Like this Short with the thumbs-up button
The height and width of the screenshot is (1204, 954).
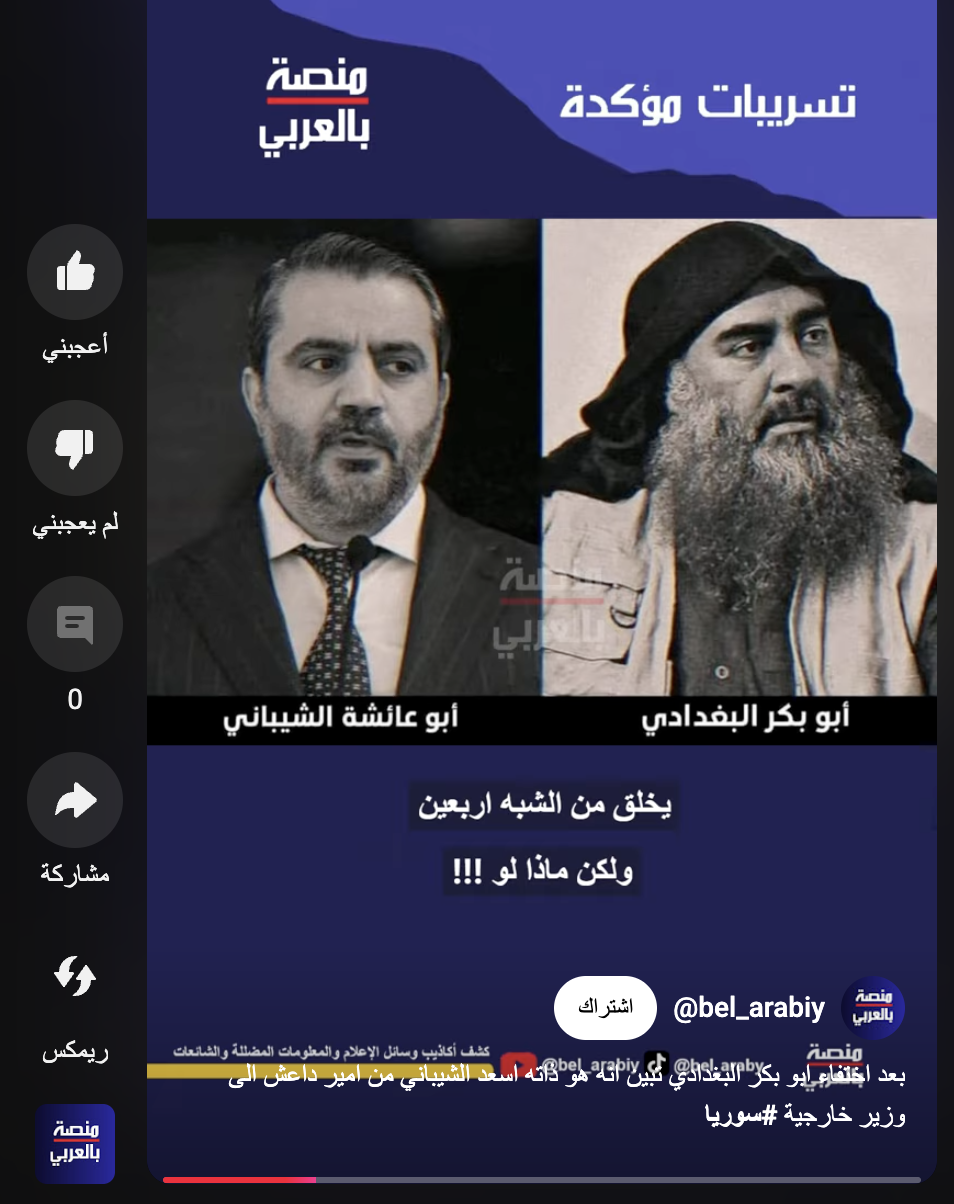point(75,272)
